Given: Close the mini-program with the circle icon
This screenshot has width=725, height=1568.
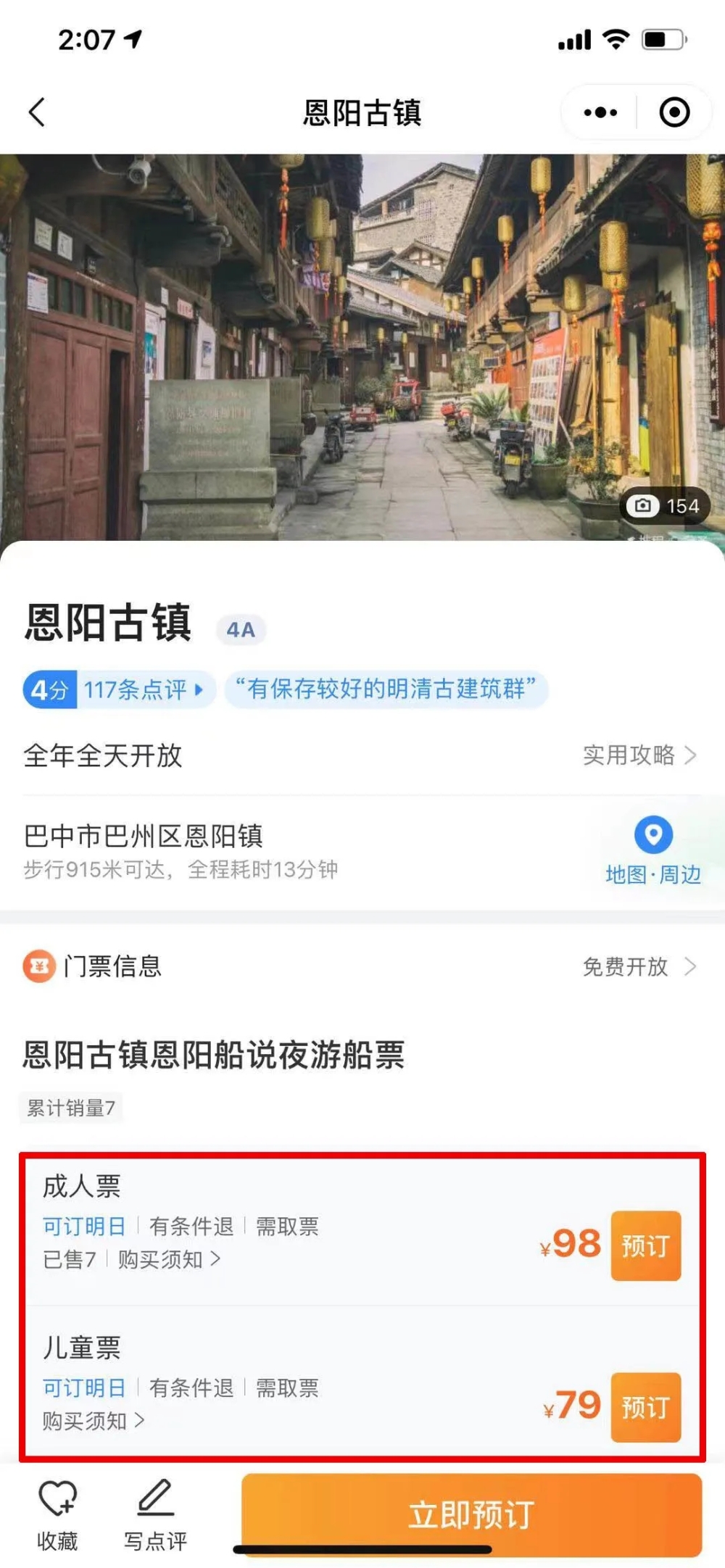Looking at the screenshot, I should tap(674, 112).
